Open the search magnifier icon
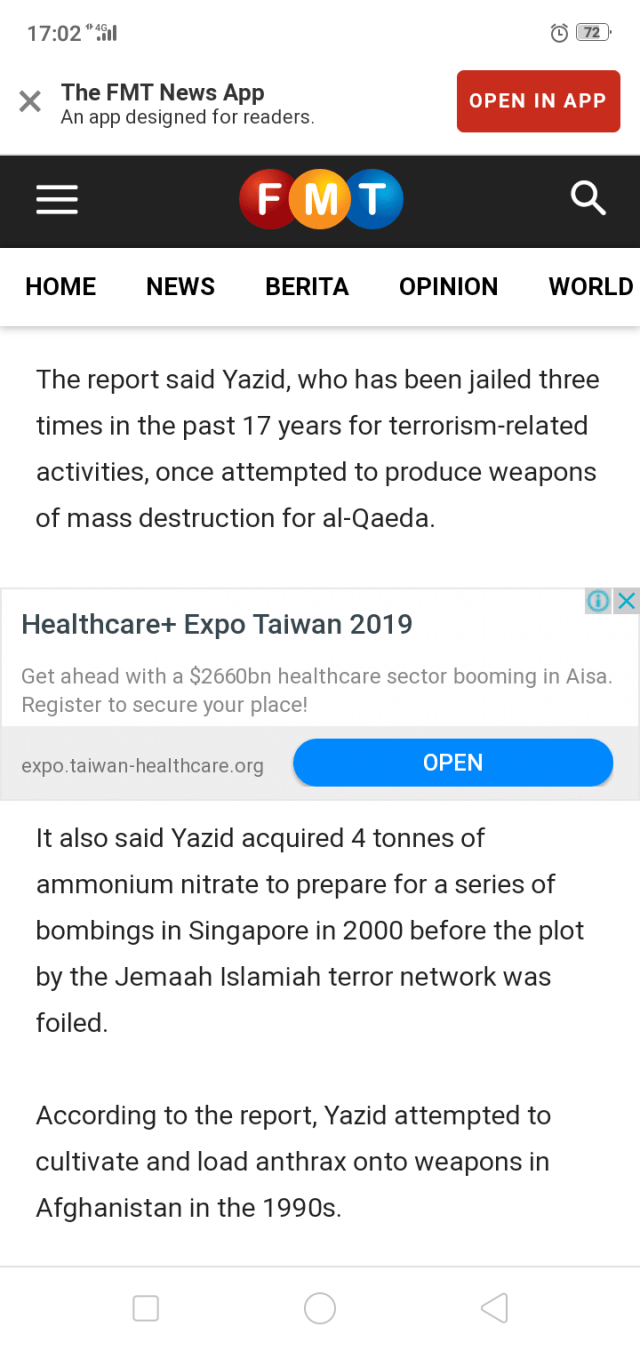The width and height of the screenshot is (640, 1351). point(588,199)
